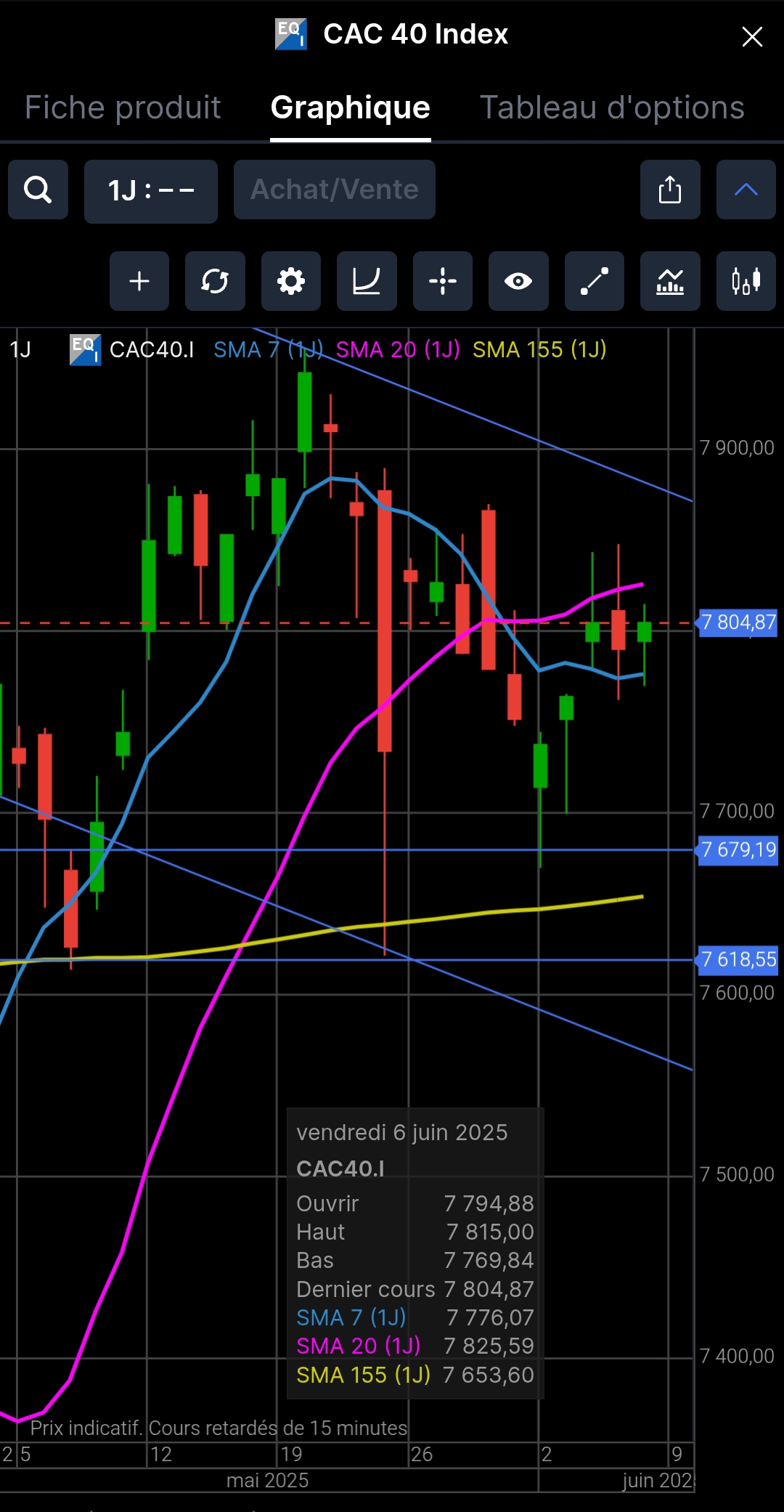Refresh the chart data
784x1512 pixels.
pyautogui.click(x=215, y=282)
